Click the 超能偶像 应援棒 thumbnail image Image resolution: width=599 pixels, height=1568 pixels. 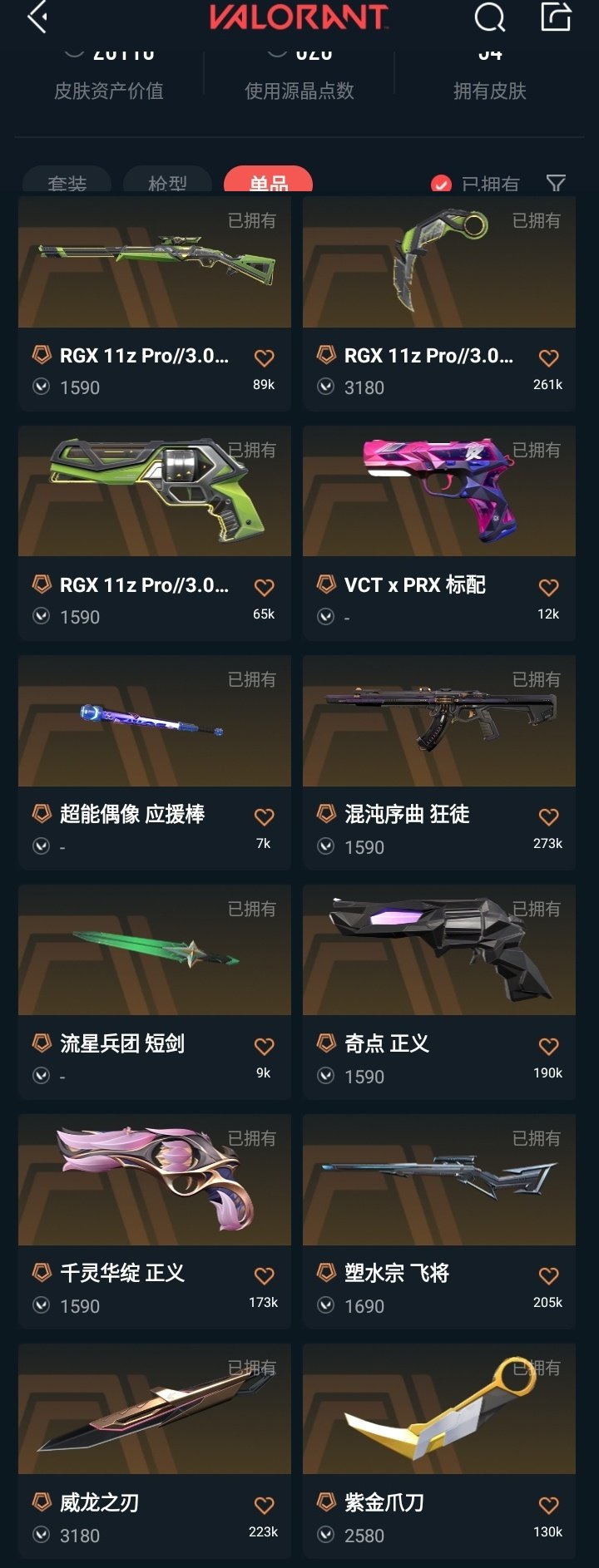coord(154,722)
